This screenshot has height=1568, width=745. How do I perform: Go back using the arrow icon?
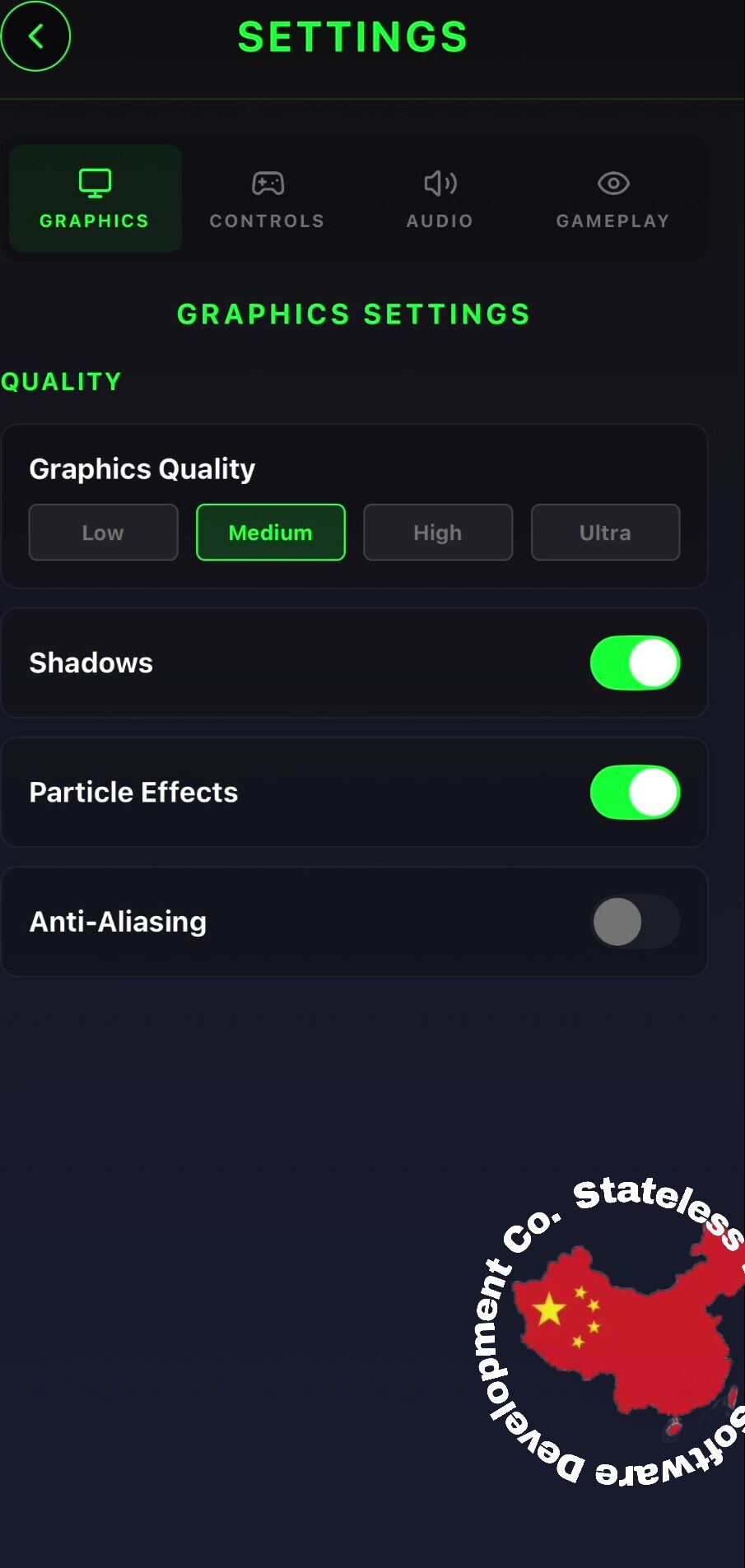(x=35, y=36)
